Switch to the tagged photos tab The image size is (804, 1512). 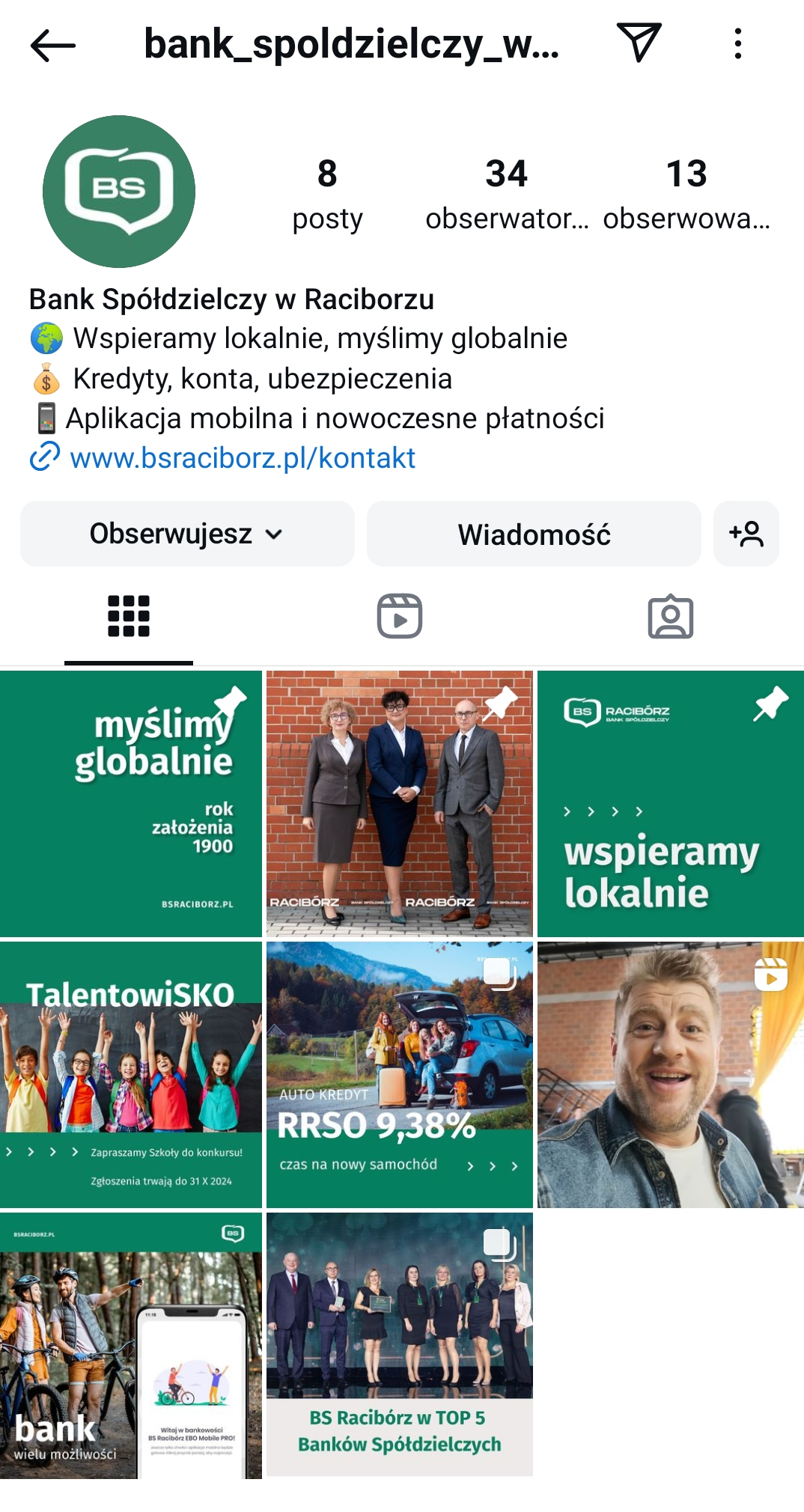coord(670,617)
